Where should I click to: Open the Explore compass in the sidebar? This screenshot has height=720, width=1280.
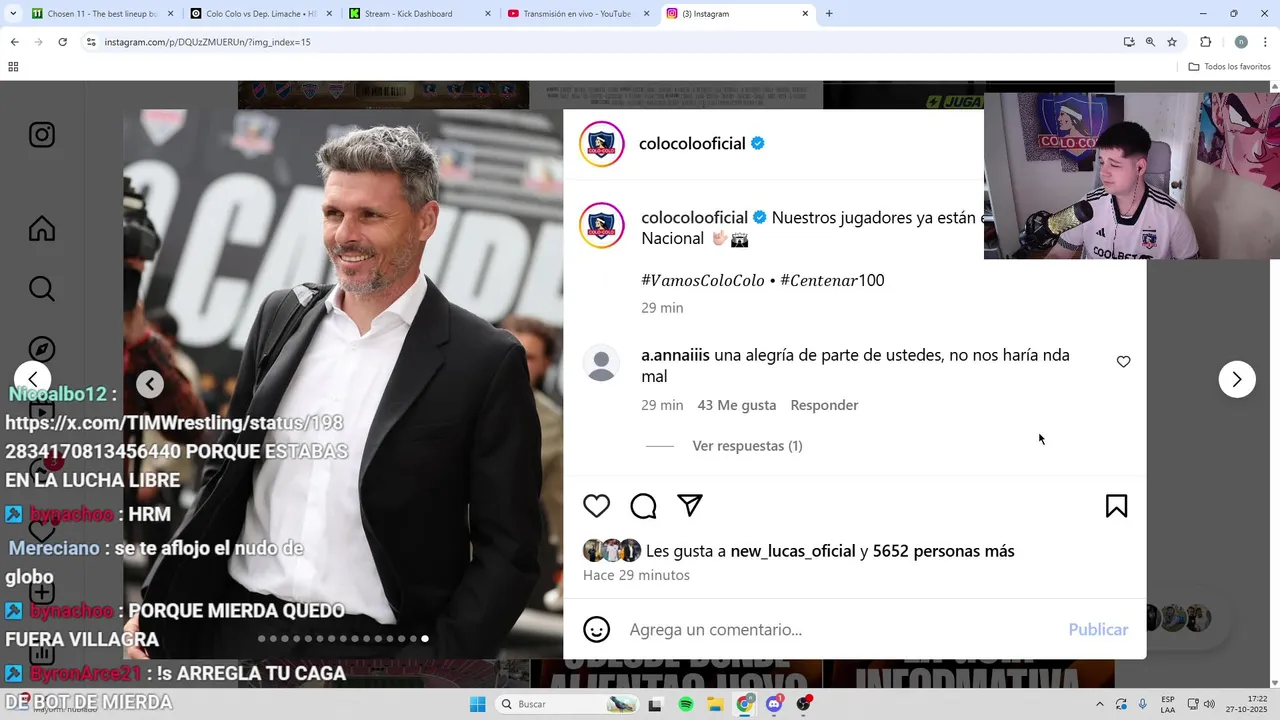tap(42, 349)
